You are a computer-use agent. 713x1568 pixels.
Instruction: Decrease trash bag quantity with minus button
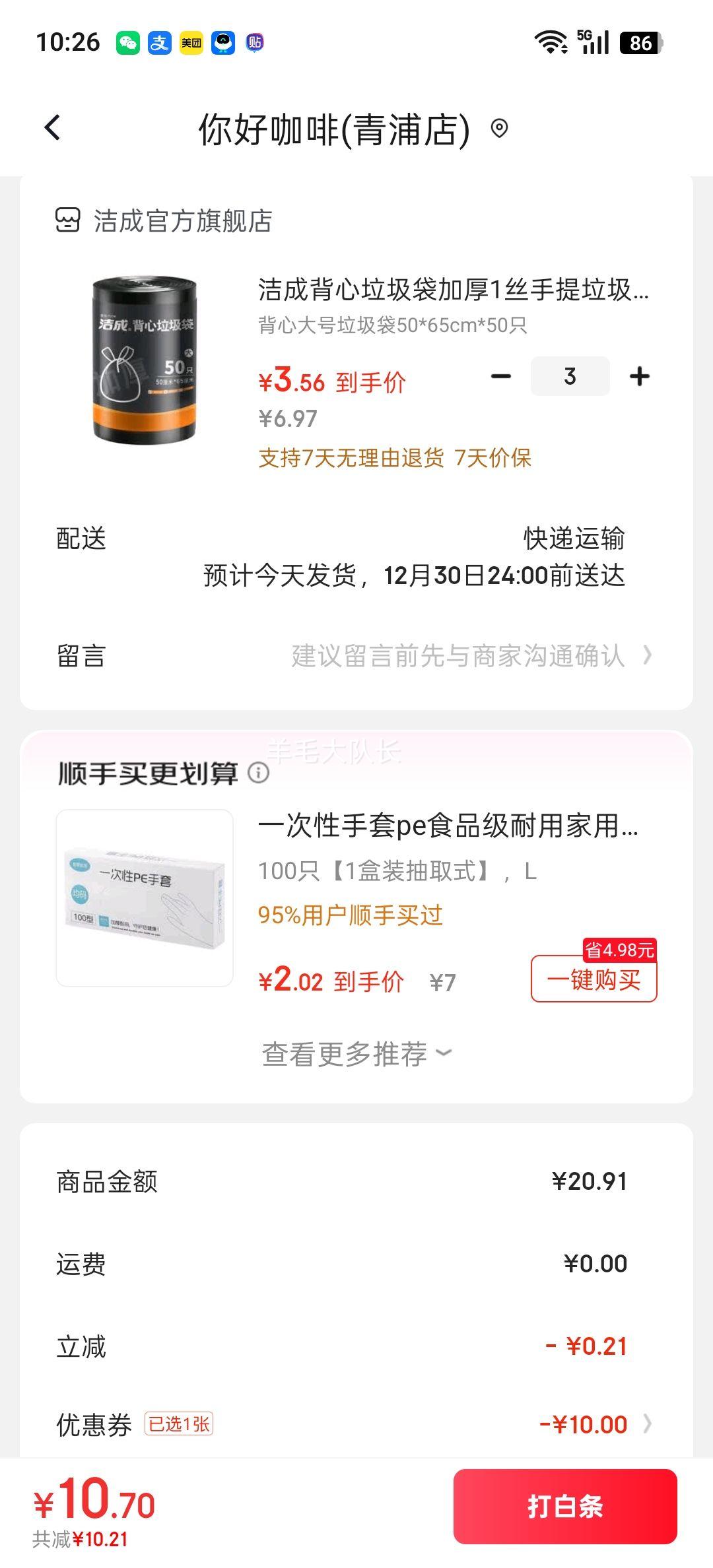tap(502, 376)
